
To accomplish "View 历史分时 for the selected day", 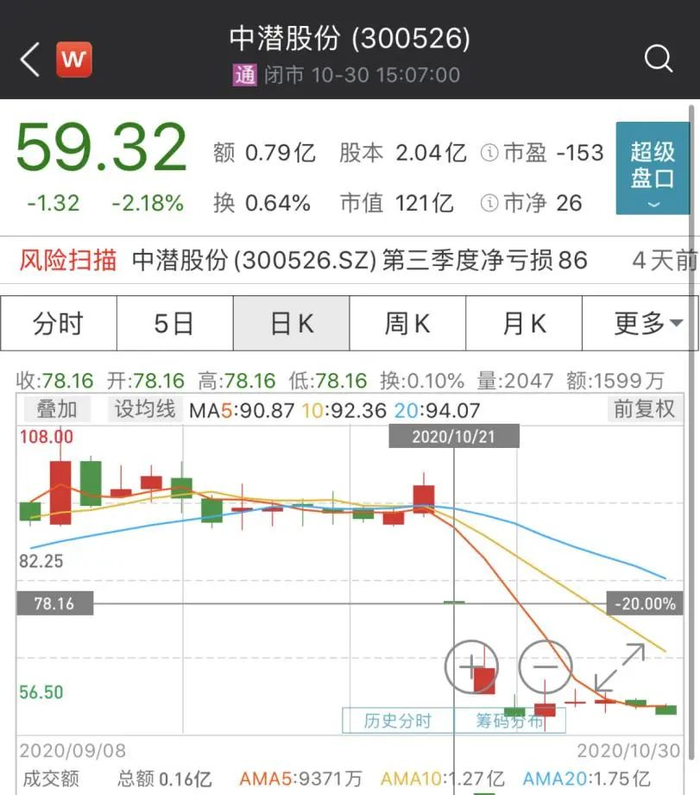I will click(398, 720).
